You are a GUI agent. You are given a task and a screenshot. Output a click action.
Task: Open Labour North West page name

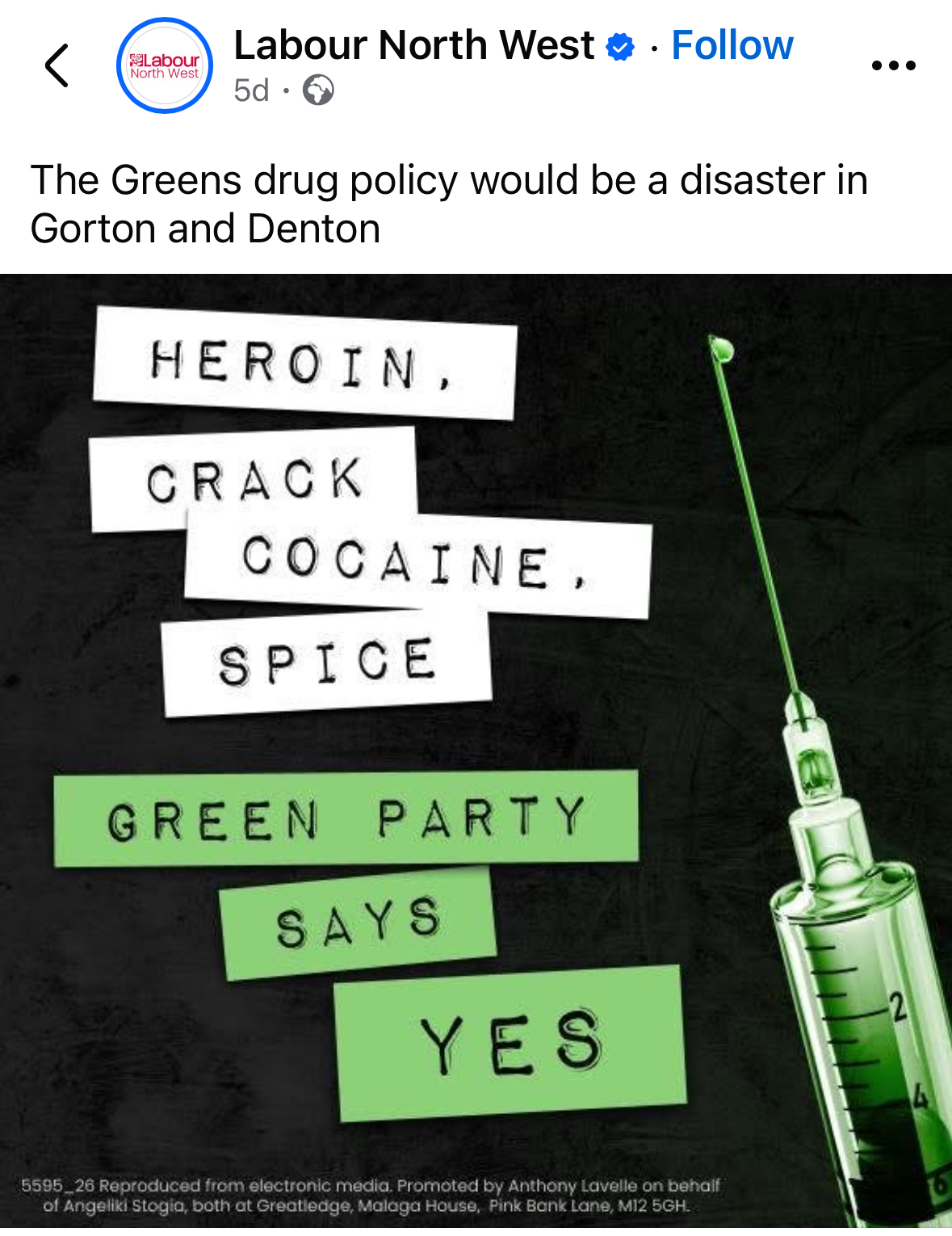[x=413, y=45]
